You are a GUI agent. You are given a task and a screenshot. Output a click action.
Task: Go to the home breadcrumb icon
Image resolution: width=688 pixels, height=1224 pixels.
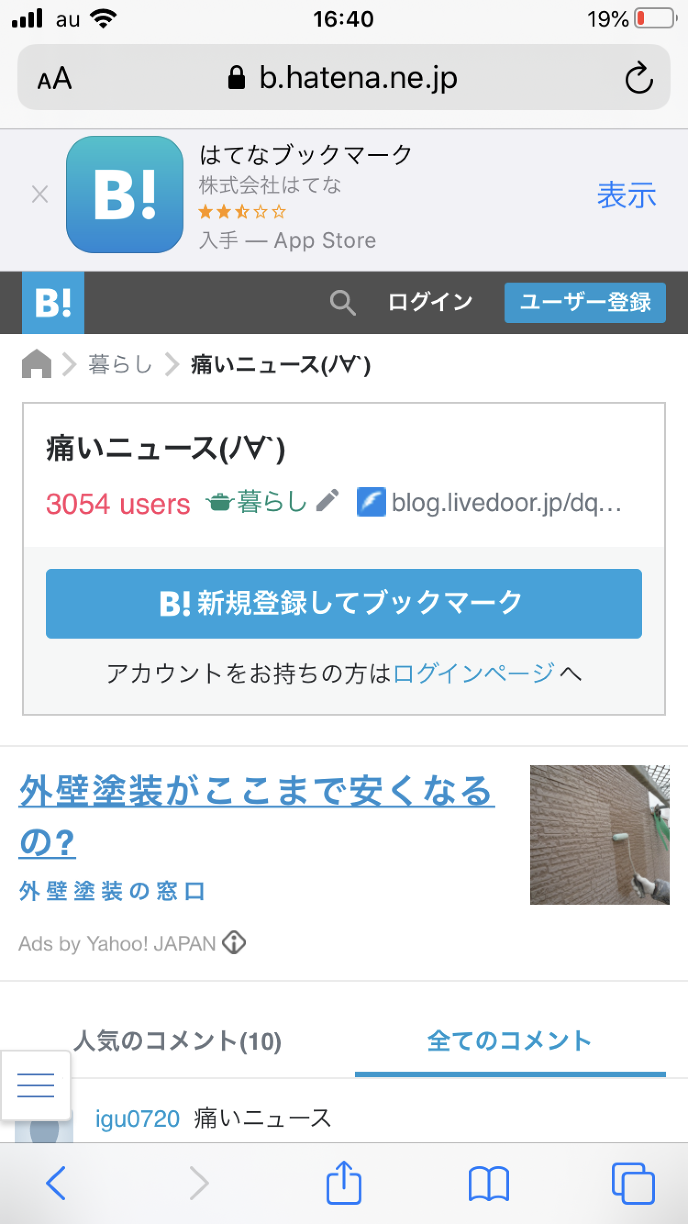37,365
